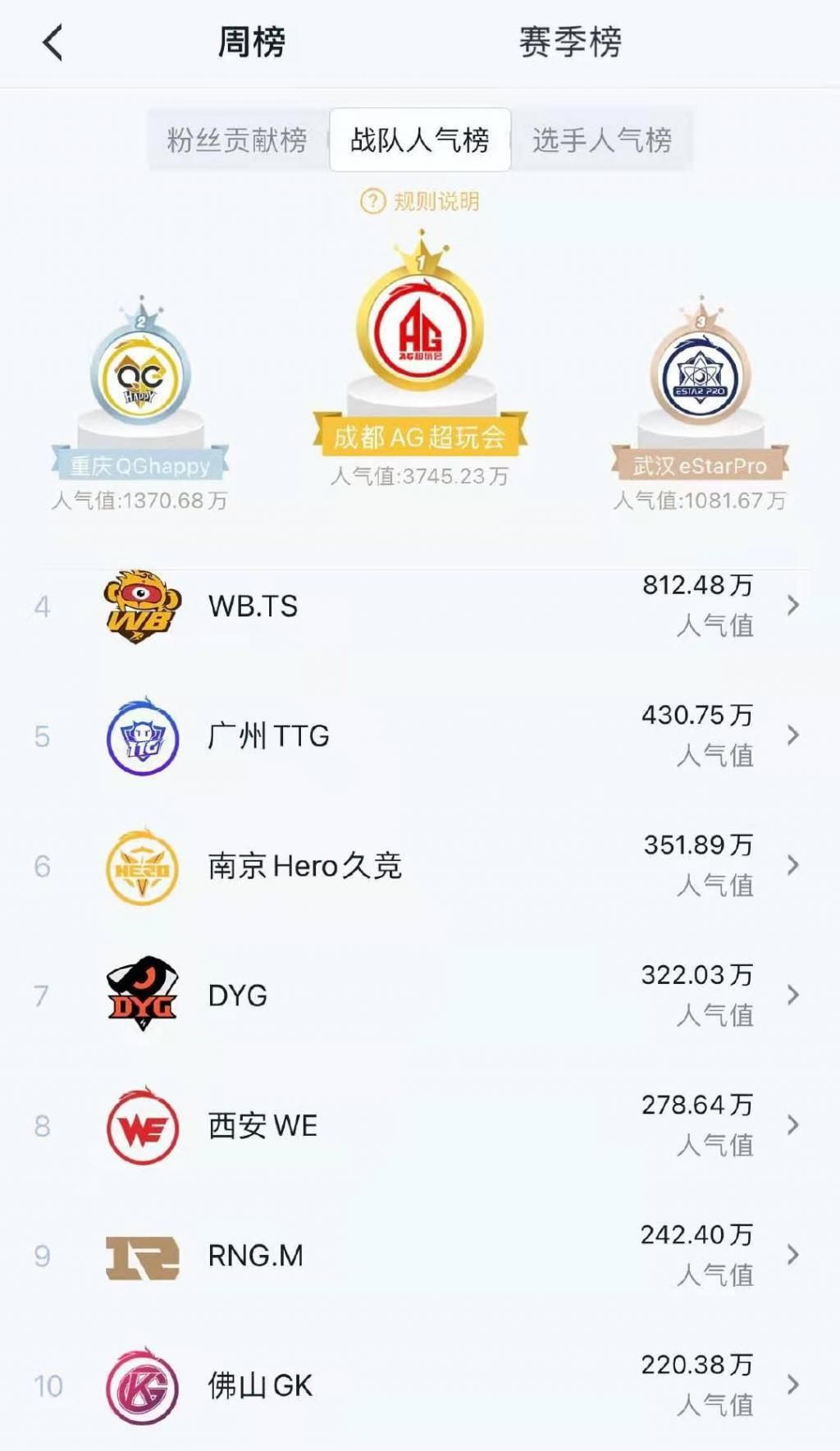
Task: Open third-place team 武汉eStarPro
Action: 700,378
